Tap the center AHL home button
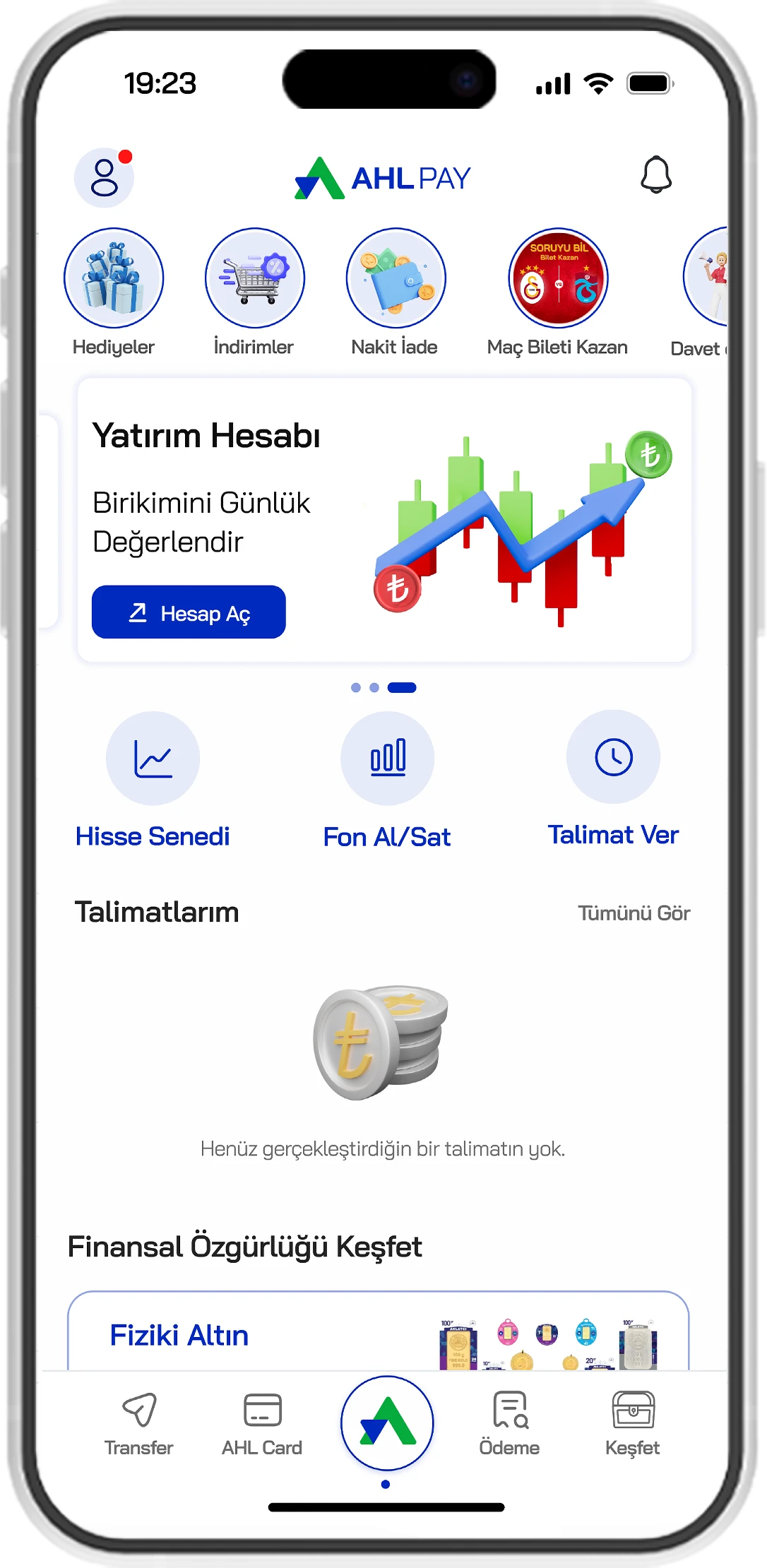The width and height of the screenshot is (767, 1568). pyautogui.click(x=387, y=1423)
